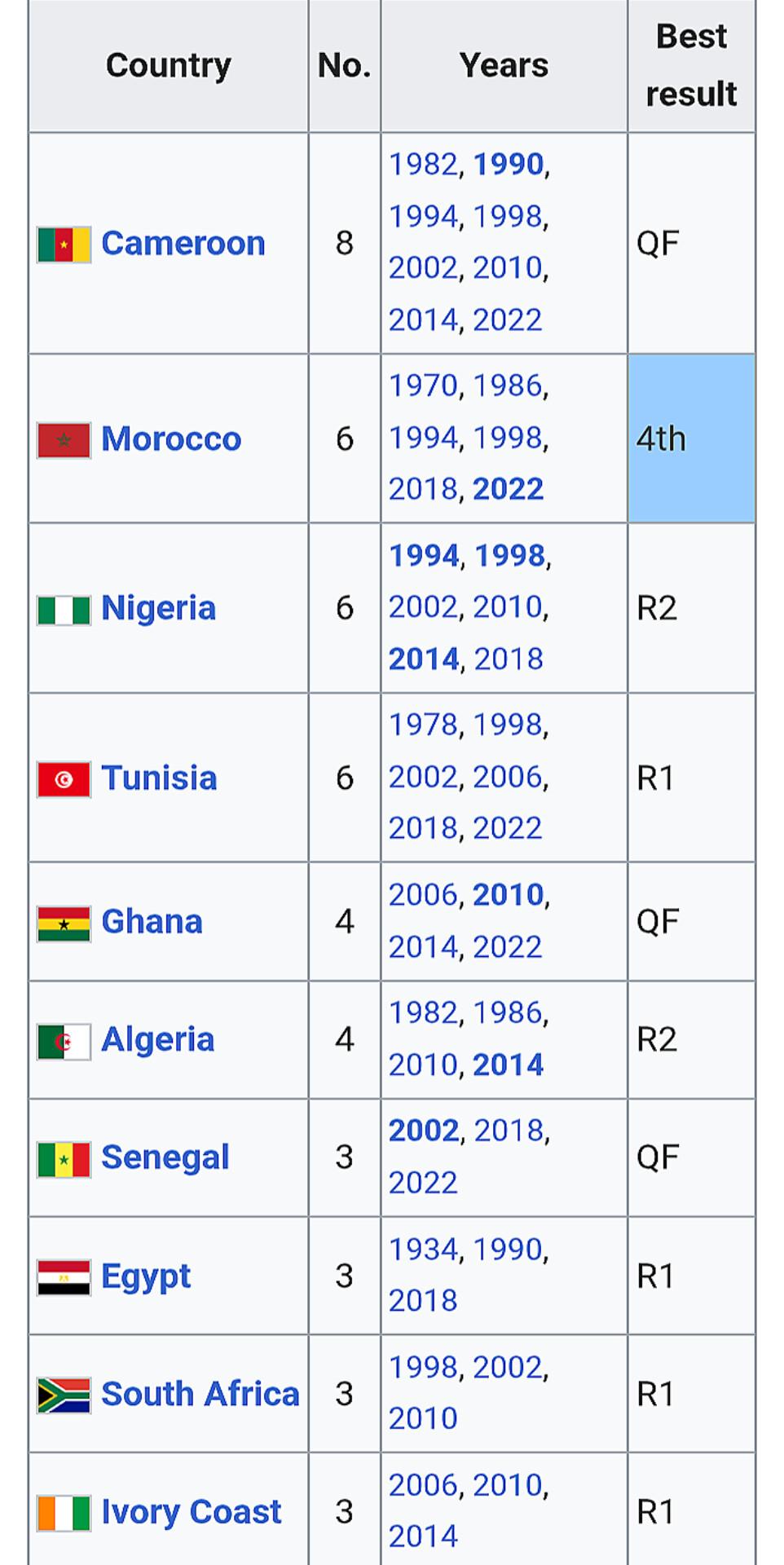The image size is (784, 1565).
Task: Open the bold 2010 link in Ghana's row
Action: pos(509,895)
